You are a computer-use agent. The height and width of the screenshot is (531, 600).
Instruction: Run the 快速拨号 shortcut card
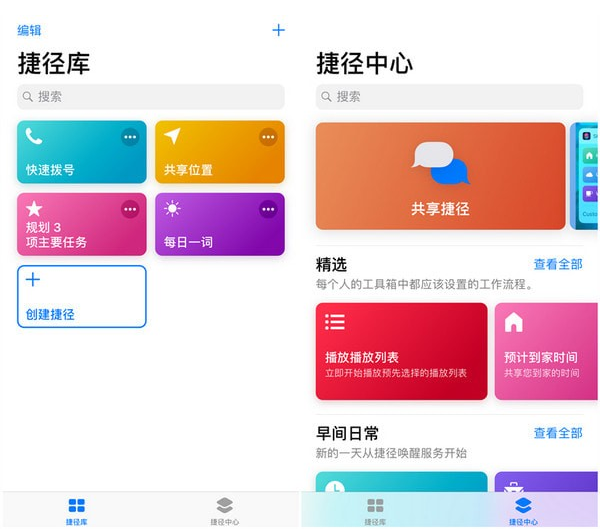pyautogui.click(x=70, y=158)
